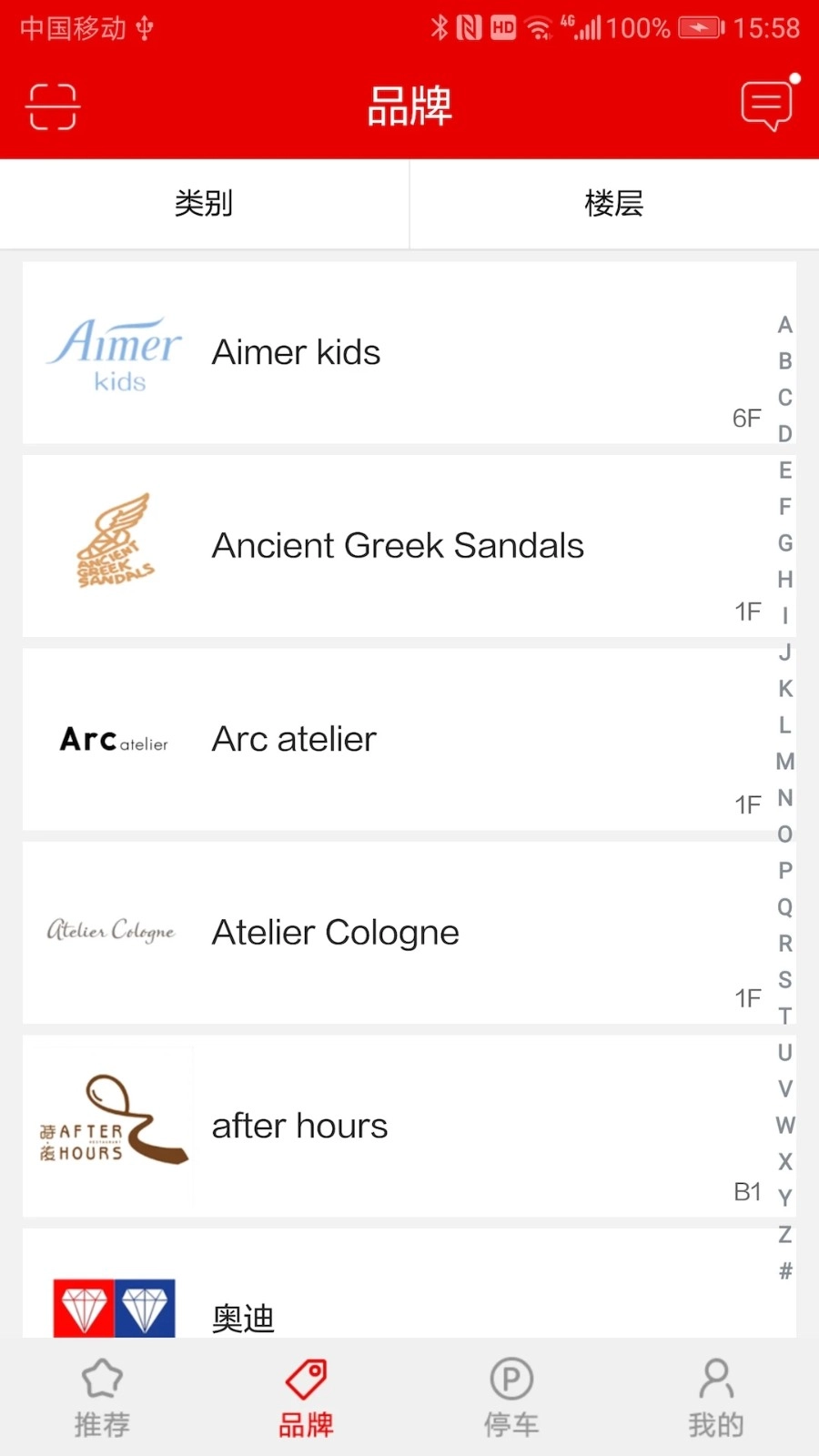Jump to letter B in the index
Screen dimensions: 819x1456
(x=785, y=361)
